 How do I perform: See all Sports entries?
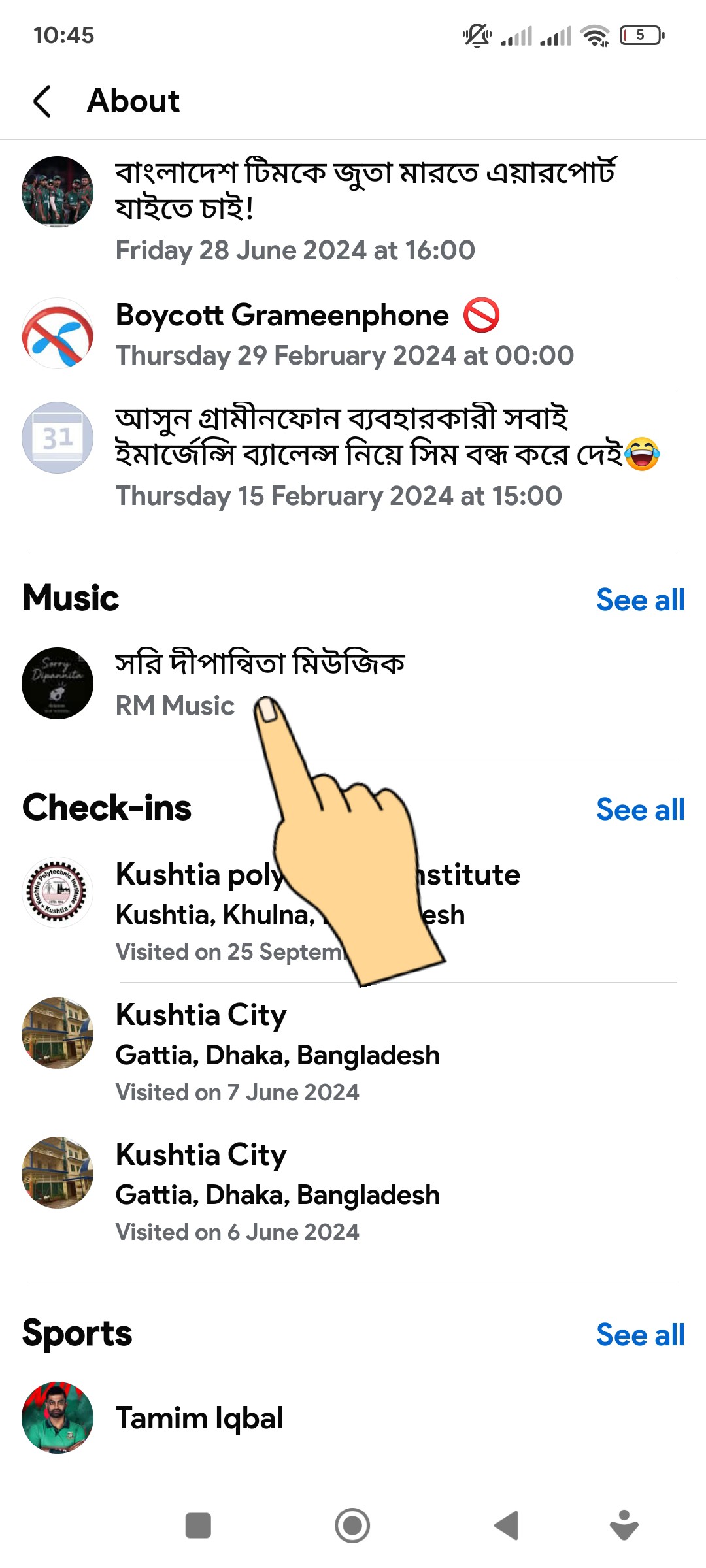[x=639, y=1335]
